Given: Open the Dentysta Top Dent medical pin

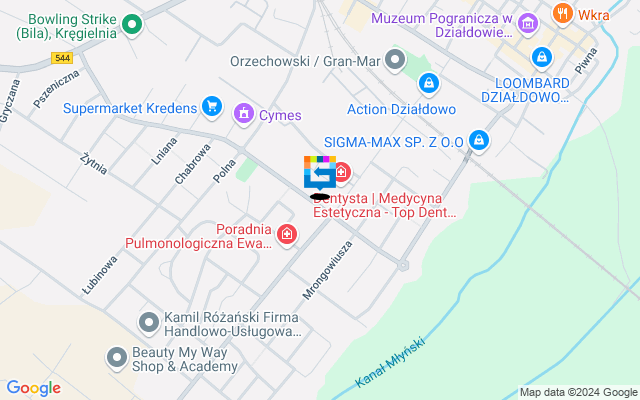Looking at the screenshot, I should (x=342, y=174).
